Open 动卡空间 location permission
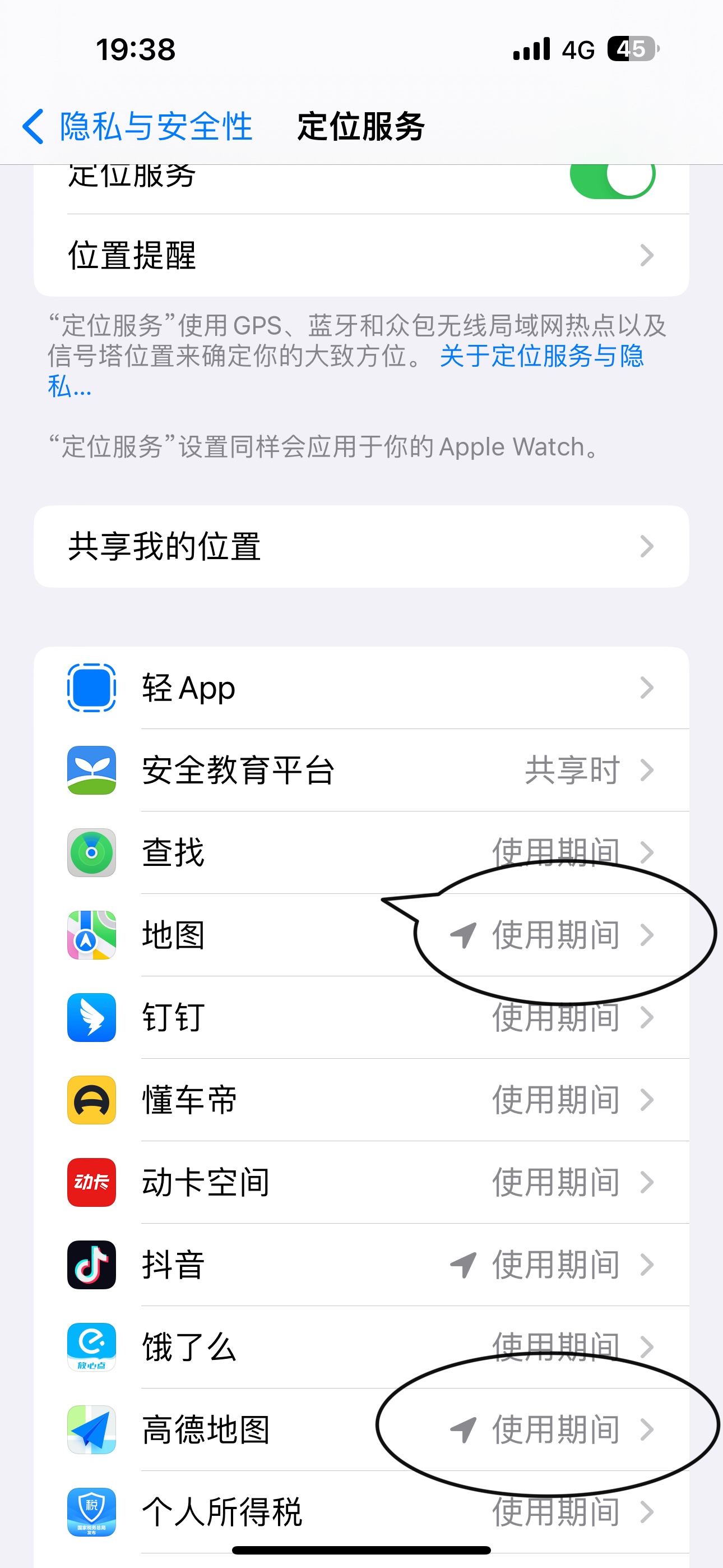This screenshot has width=723, height=1568. click(361, 1182)
